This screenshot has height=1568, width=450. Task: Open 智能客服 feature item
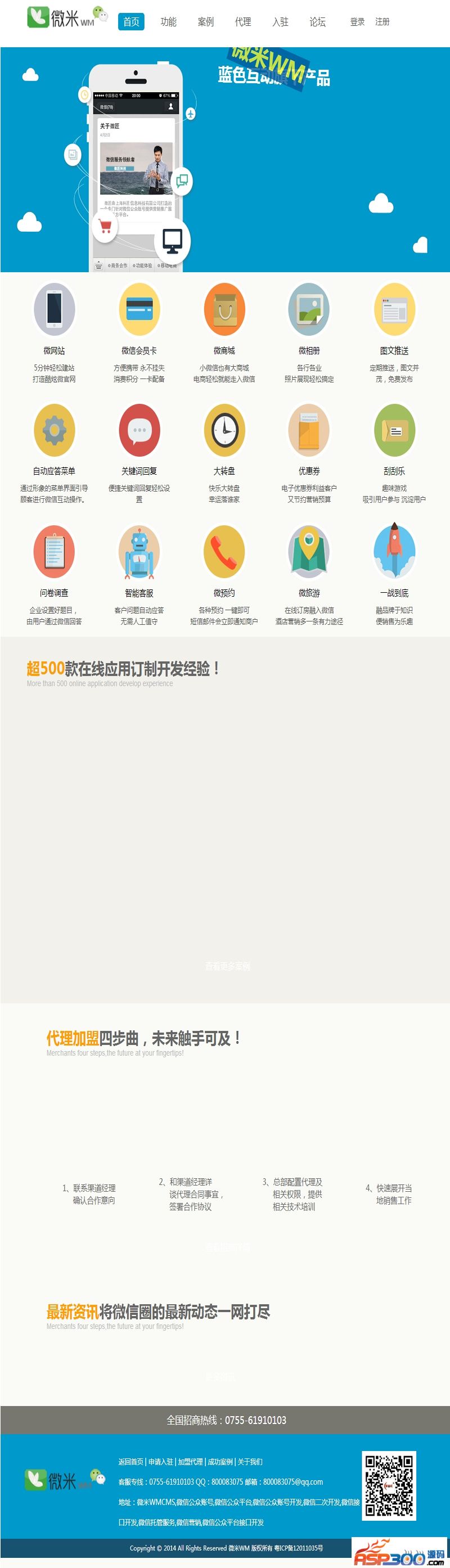pos(139,552)
